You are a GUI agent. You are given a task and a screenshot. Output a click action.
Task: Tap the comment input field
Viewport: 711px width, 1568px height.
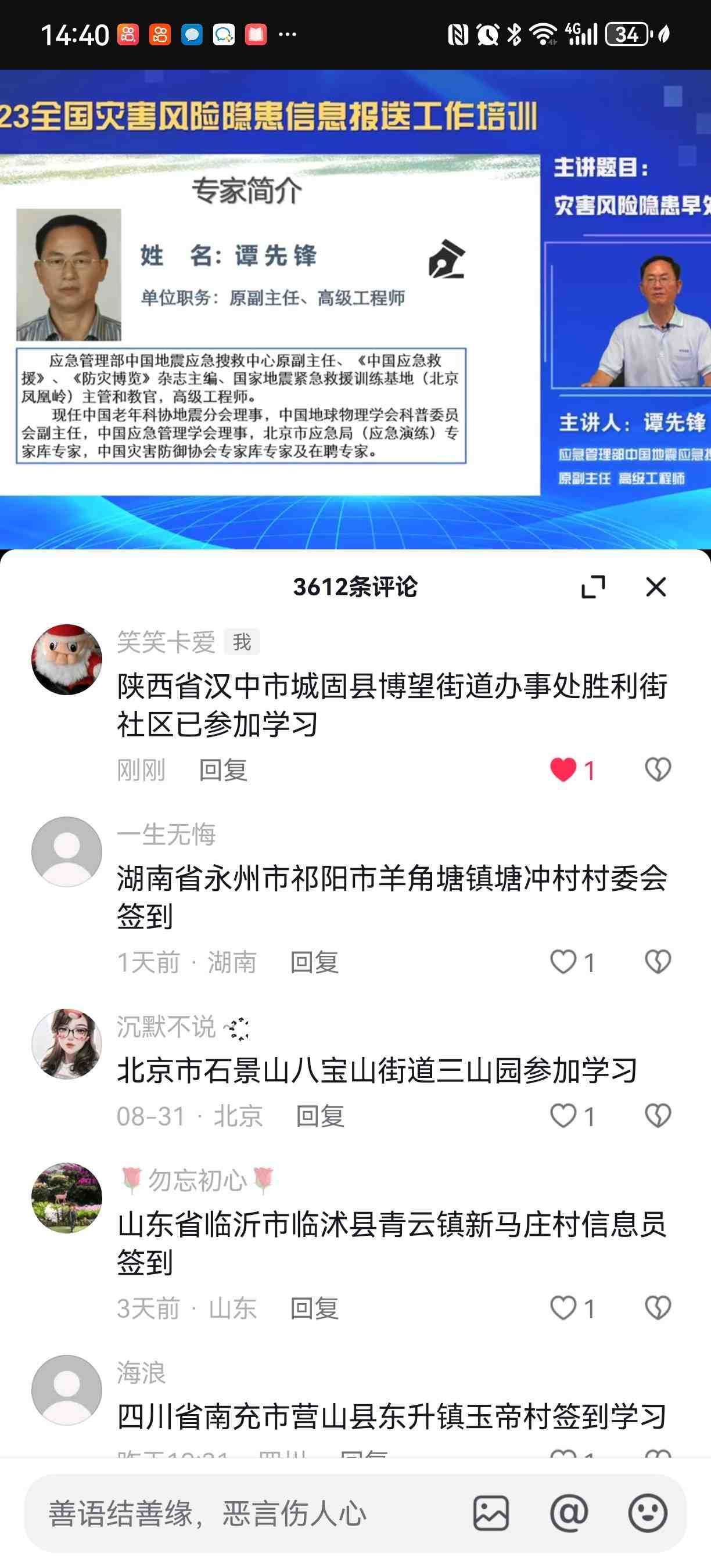243,1514
